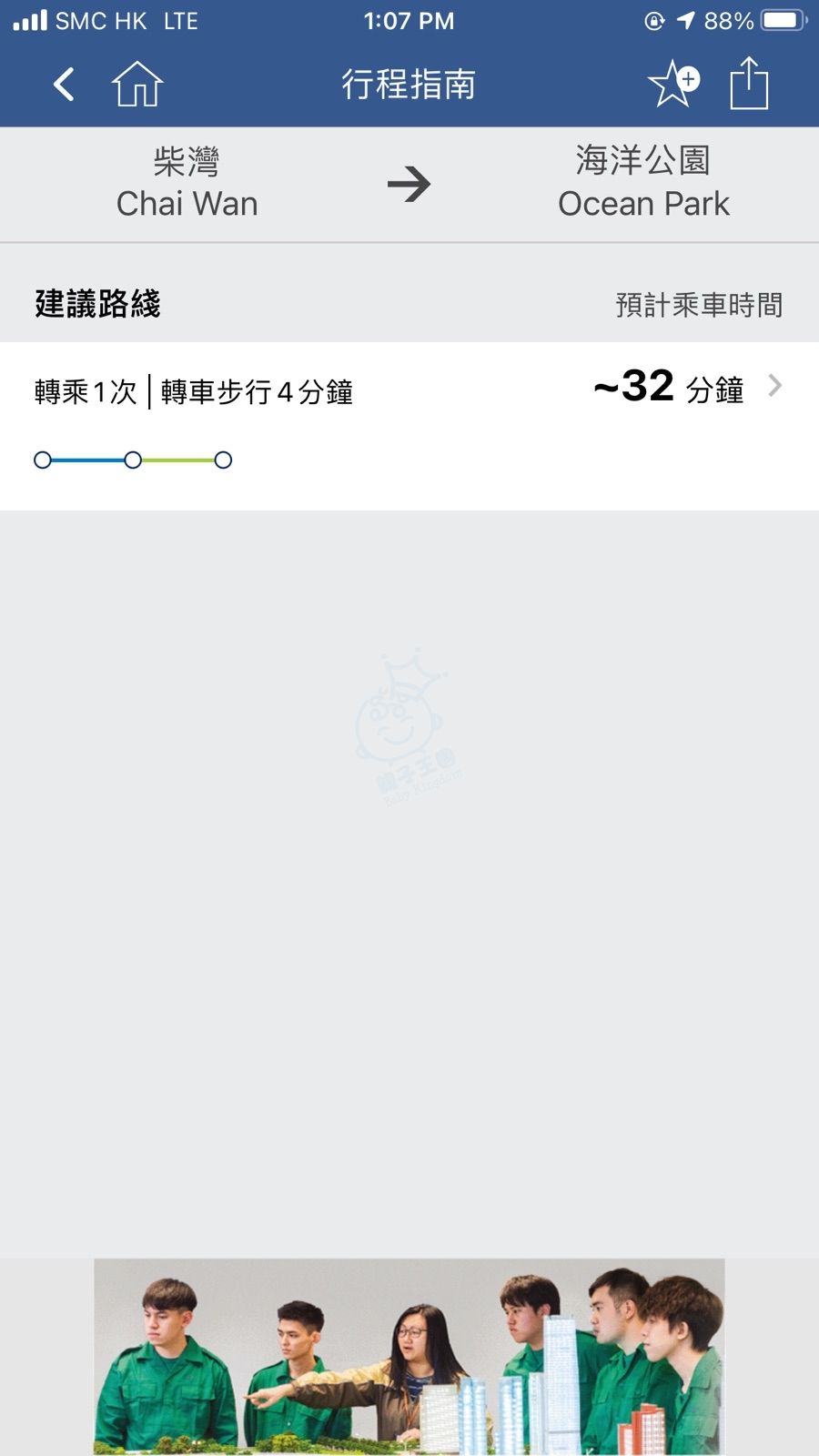
Task: Share this trip via share icon
Action: (749, 84)
